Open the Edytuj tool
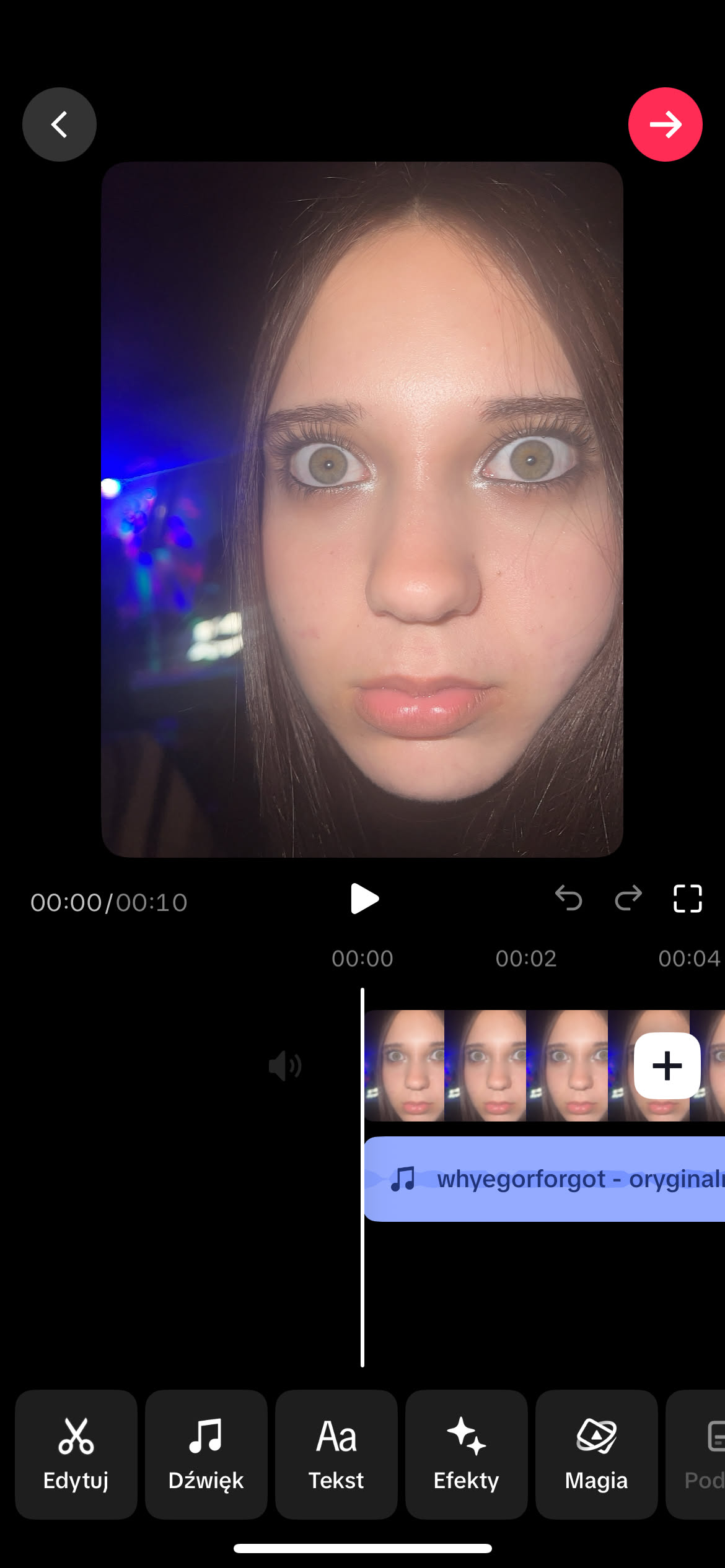This screenshot has width=725, height=1568. (76, 1454)
